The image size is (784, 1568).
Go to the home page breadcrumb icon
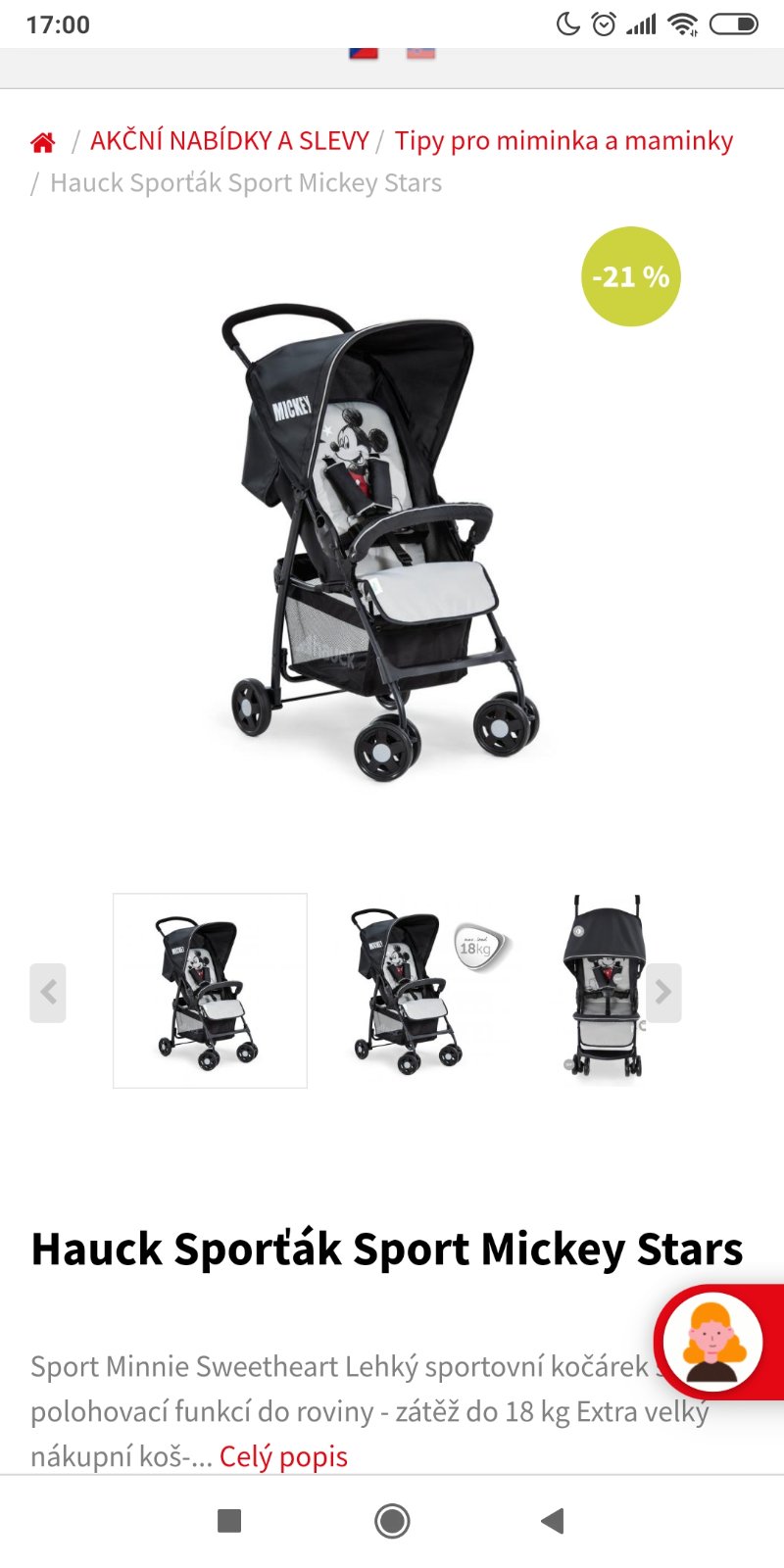click(x=43, y=142)
